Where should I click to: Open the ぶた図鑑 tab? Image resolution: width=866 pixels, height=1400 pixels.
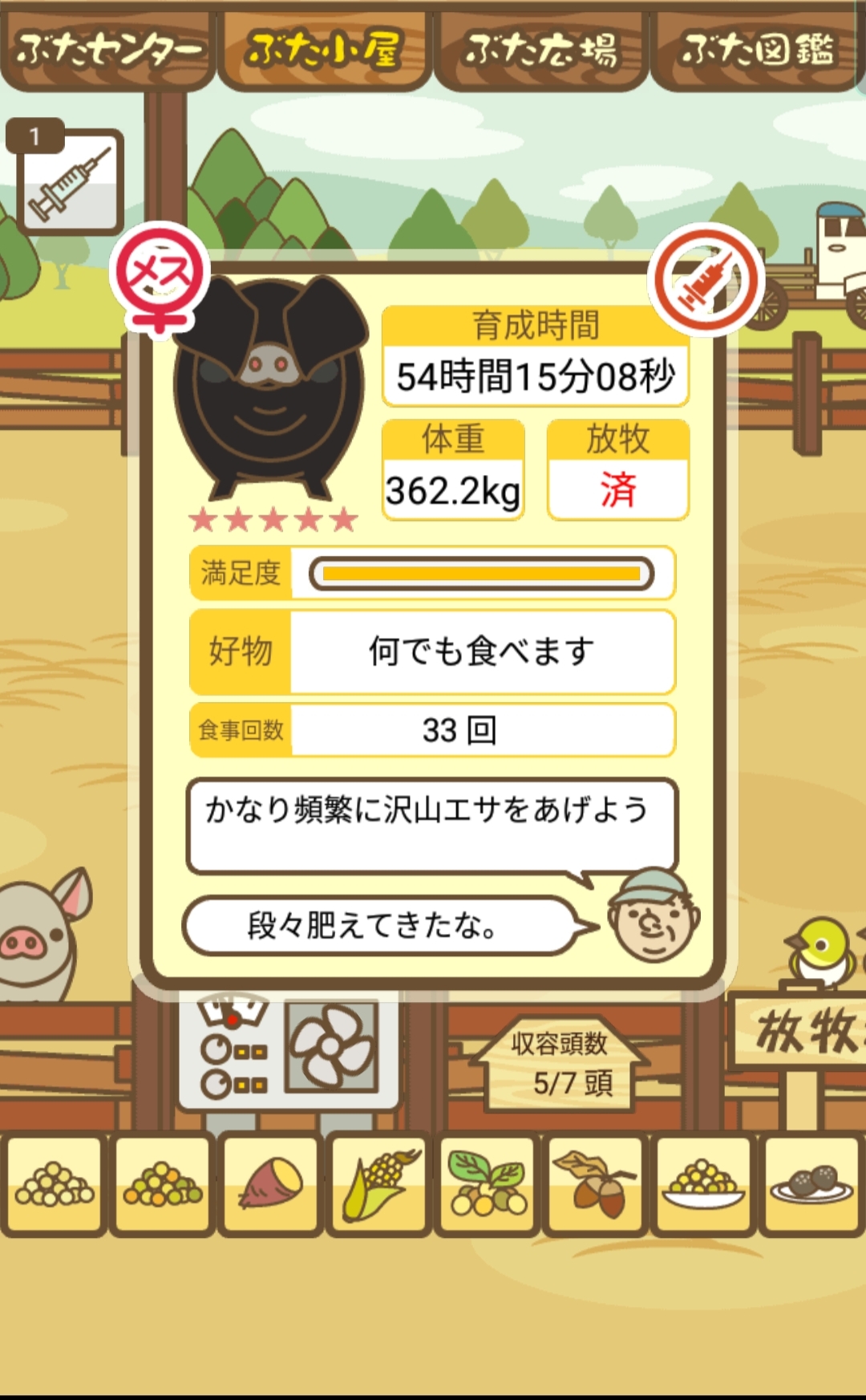(x=758, y=50)
